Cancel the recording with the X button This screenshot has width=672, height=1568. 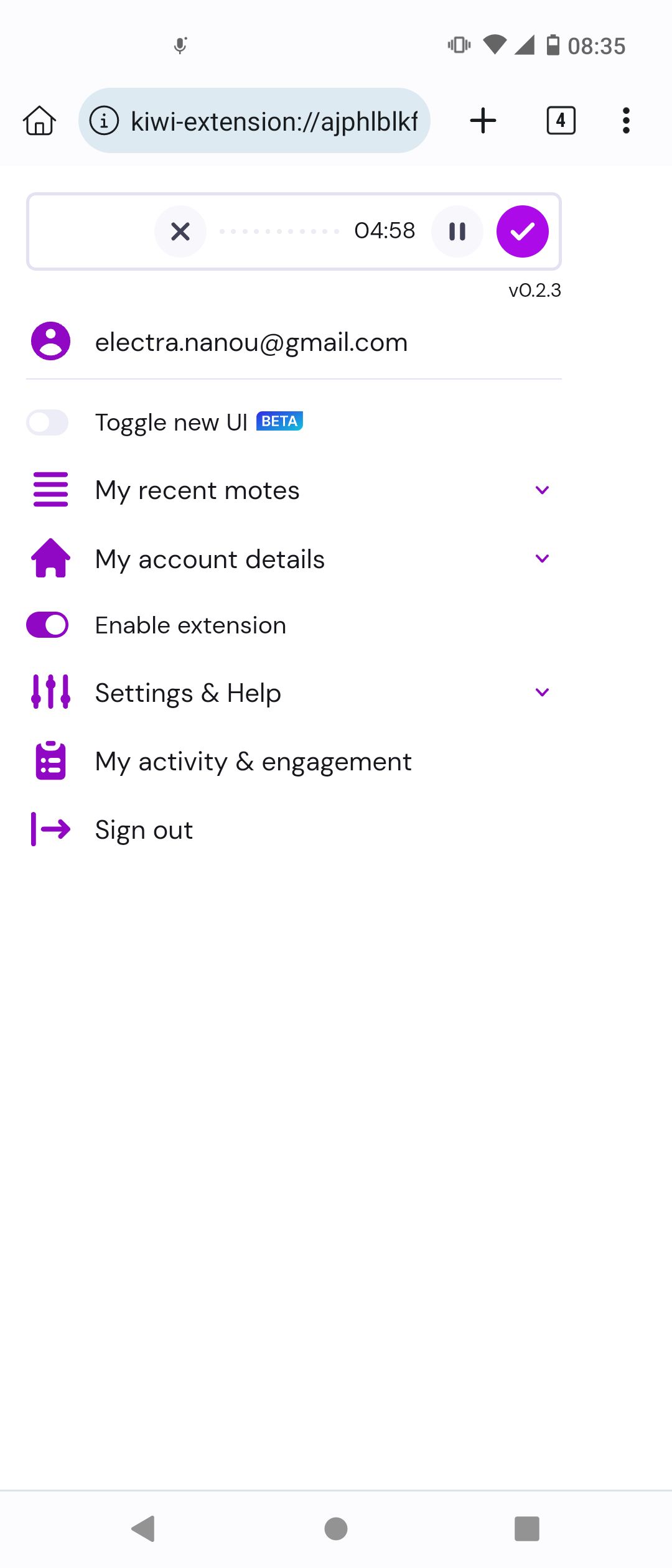click(180, 231)
